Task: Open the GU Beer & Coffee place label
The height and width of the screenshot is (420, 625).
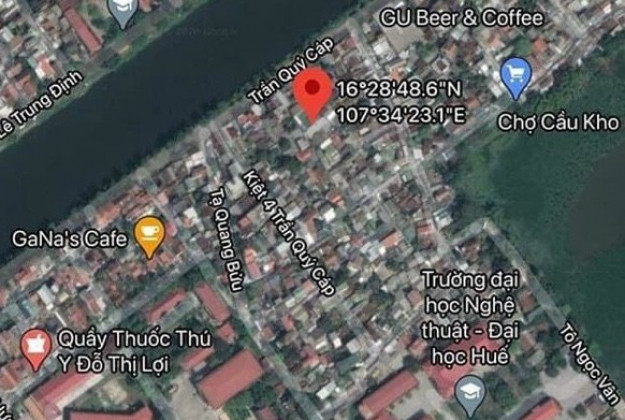Action: click(x=462, y=18)
